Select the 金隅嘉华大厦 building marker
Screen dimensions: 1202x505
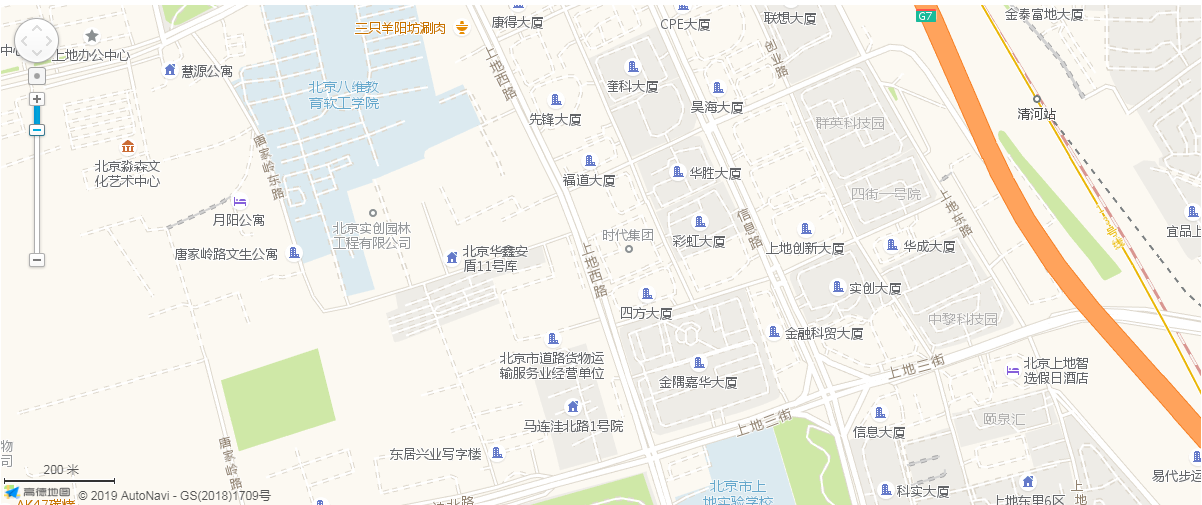[699, 363]
